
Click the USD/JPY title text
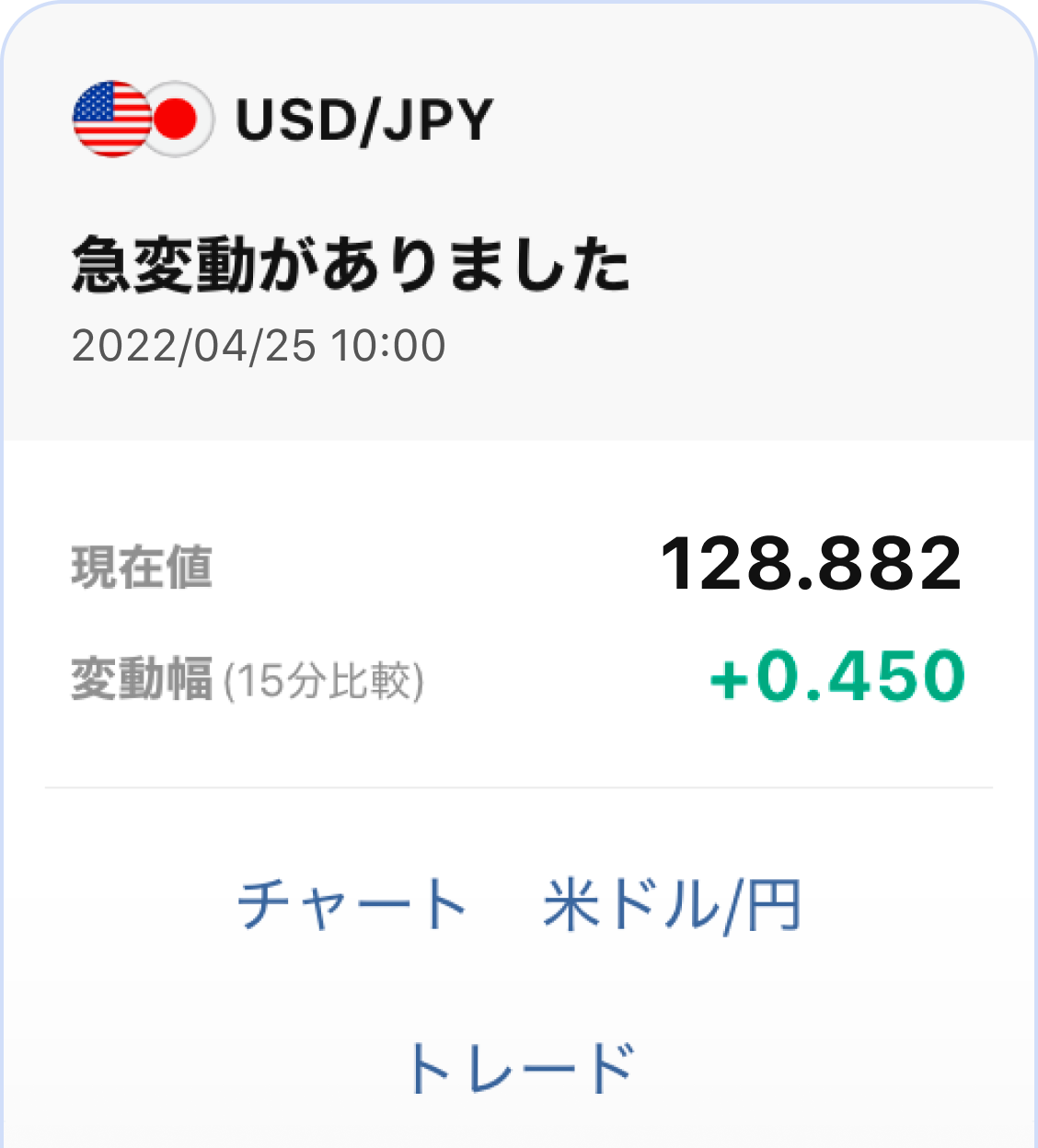(x=364, y=118)
